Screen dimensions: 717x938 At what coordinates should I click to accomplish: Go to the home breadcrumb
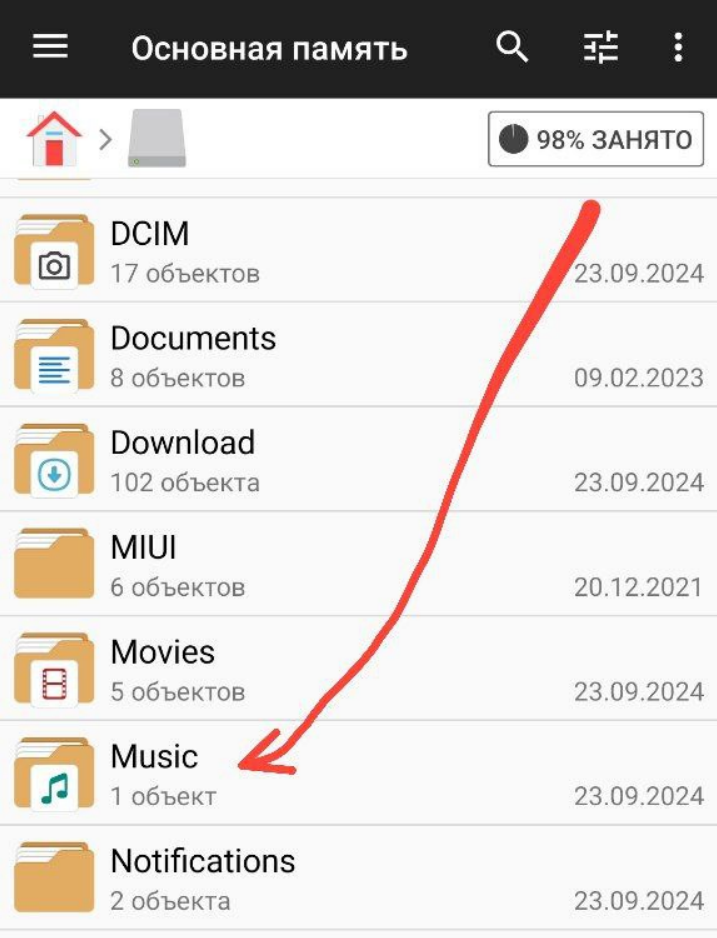[x=55, y=138]
